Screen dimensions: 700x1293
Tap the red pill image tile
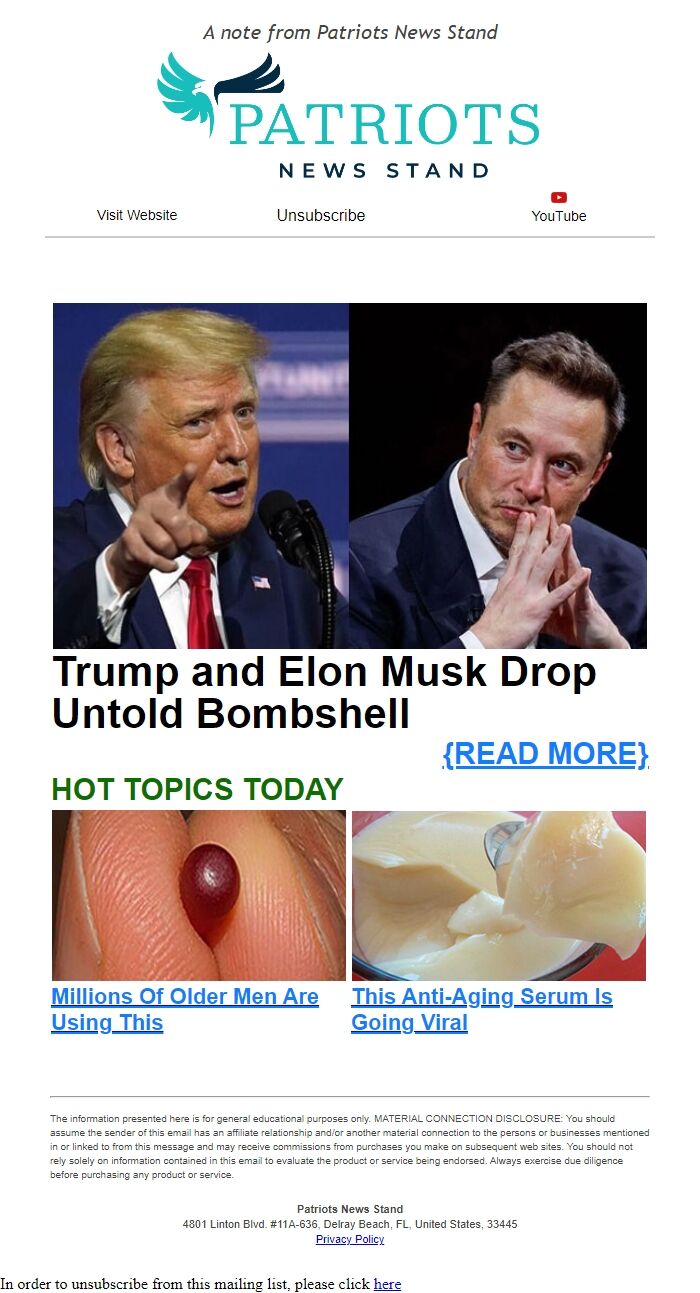(199, 895)
